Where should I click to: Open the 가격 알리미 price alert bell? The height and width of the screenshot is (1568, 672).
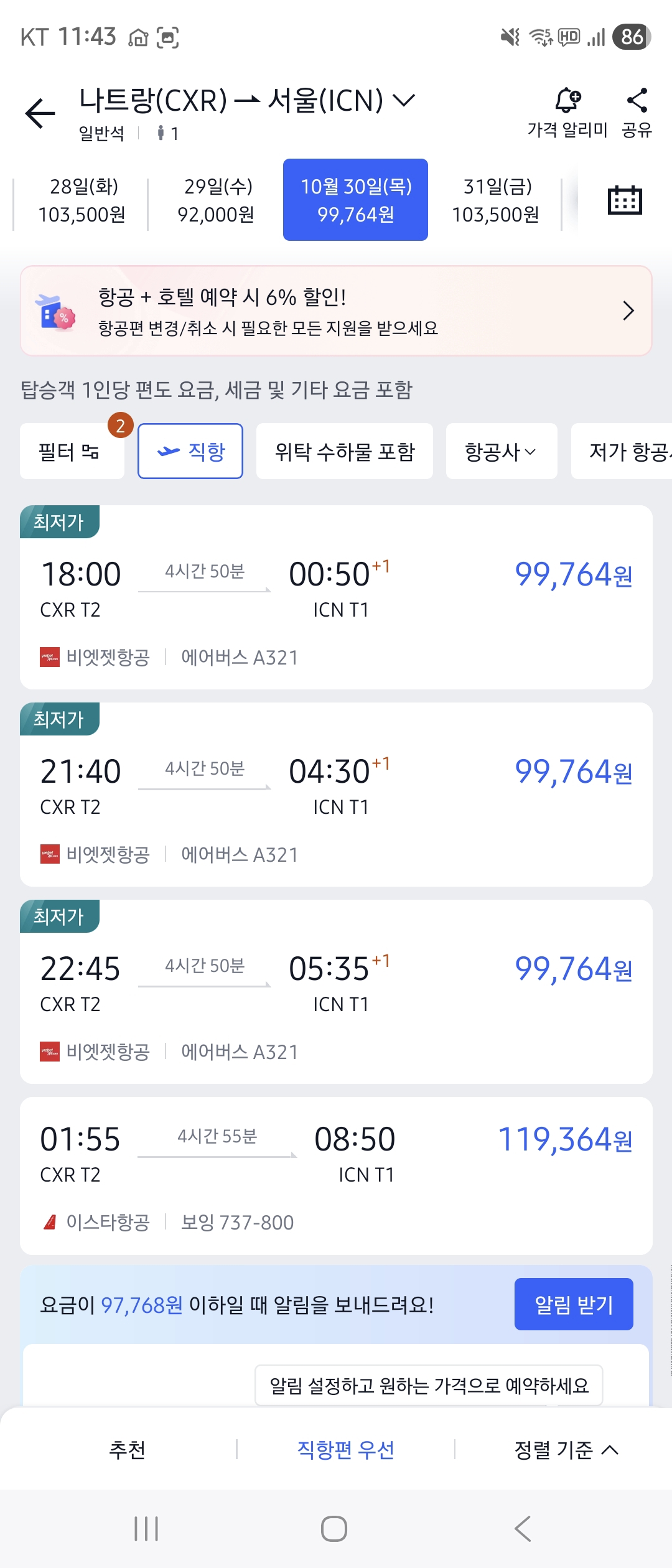coord(567,112)
